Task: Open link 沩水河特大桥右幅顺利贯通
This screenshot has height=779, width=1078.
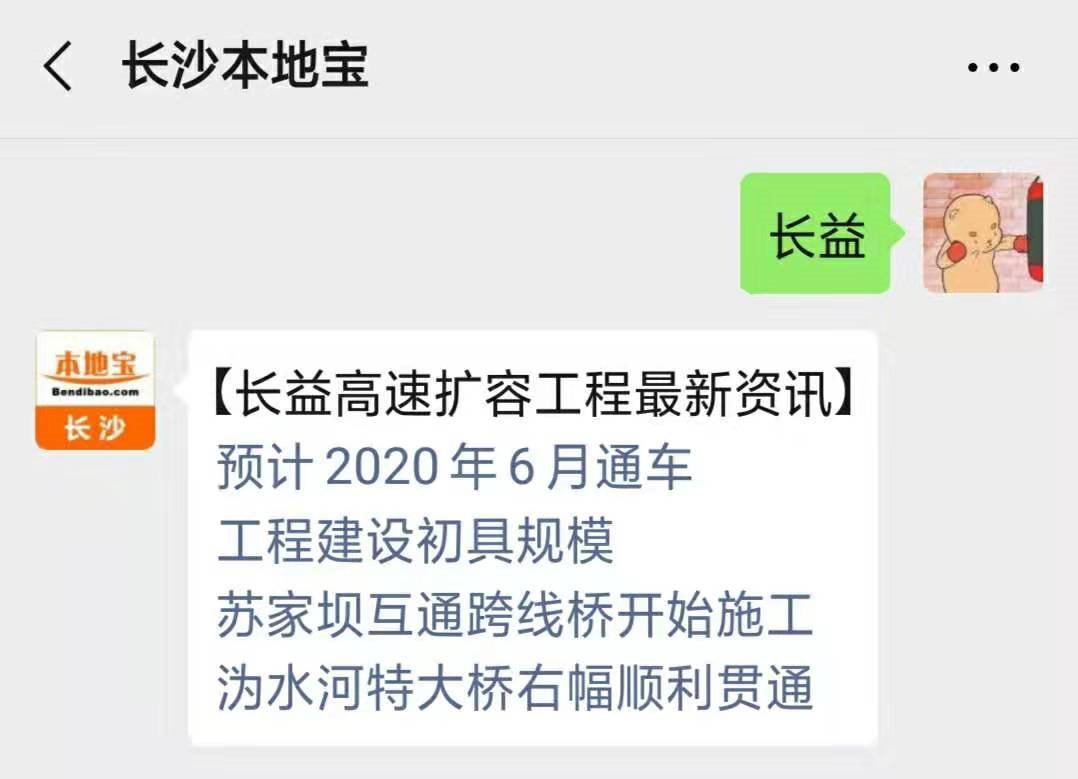Action: [x=515, y=690]
